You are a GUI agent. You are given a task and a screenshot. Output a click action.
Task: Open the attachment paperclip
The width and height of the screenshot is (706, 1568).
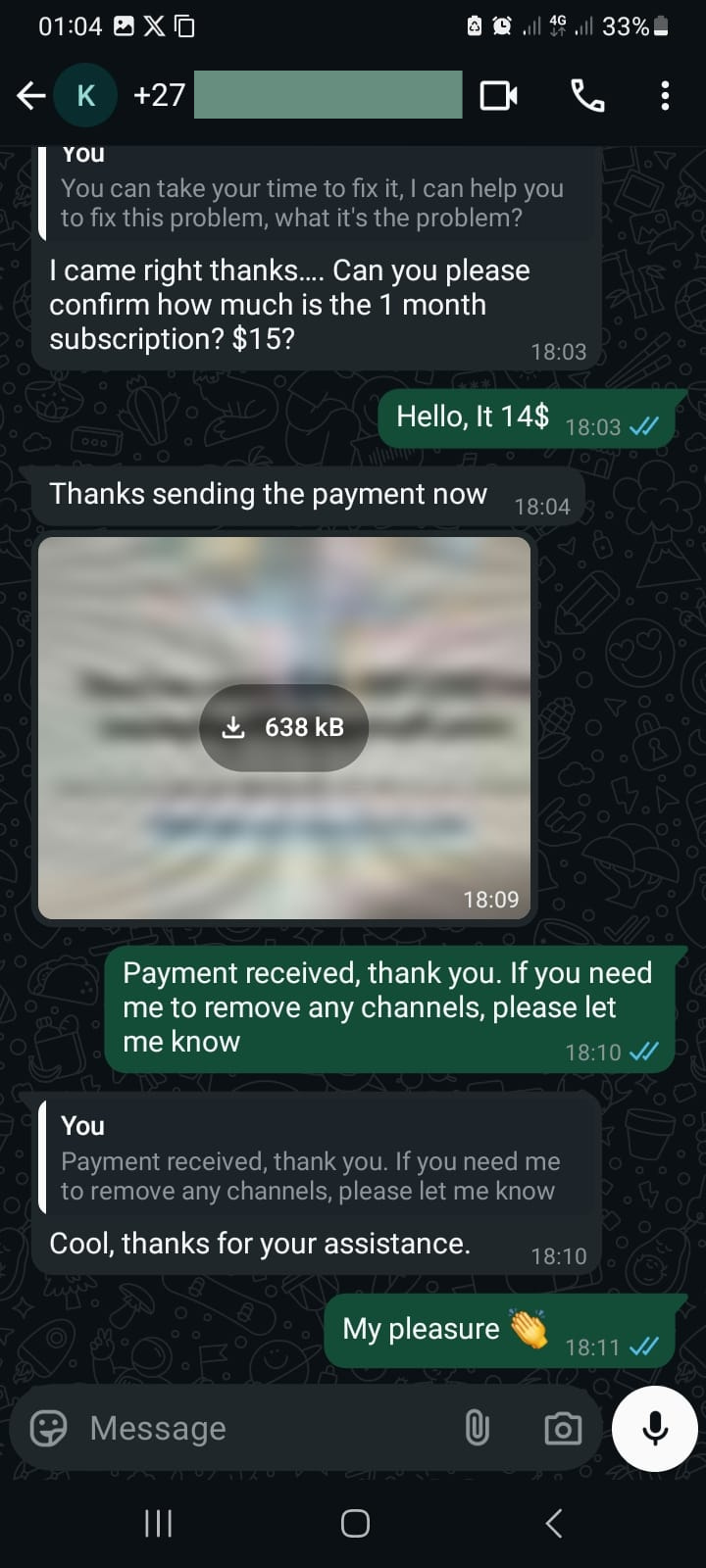click(477, 1428)
